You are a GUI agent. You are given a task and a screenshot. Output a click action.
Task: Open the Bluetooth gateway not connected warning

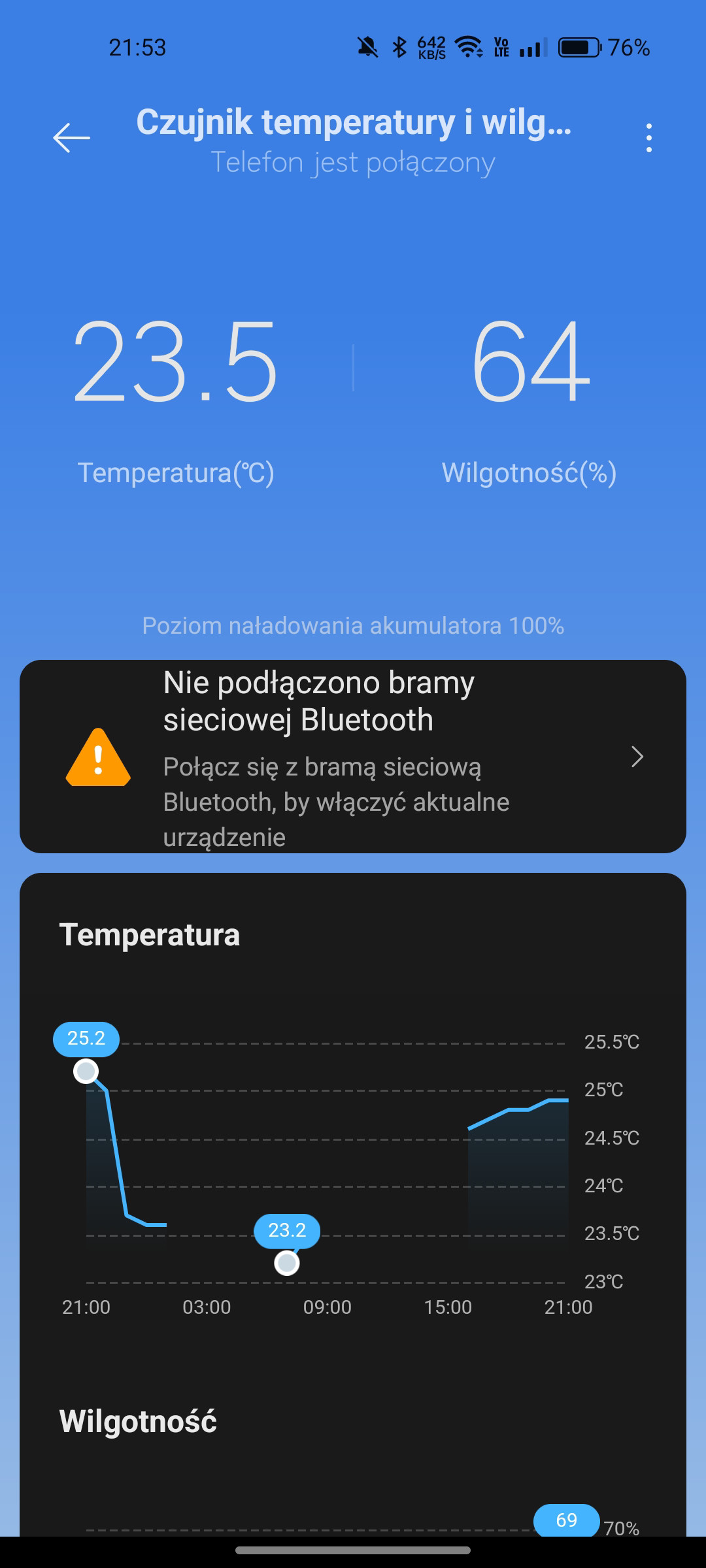(353, 757)
